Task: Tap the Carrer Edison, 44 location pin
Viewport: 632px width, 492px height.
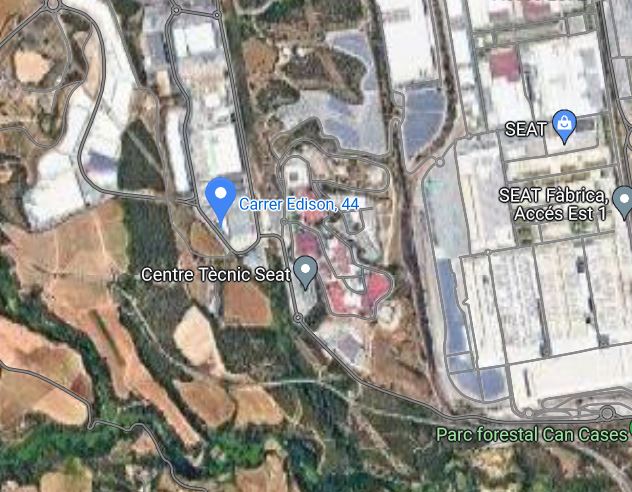Action: [x=220, y=196]
